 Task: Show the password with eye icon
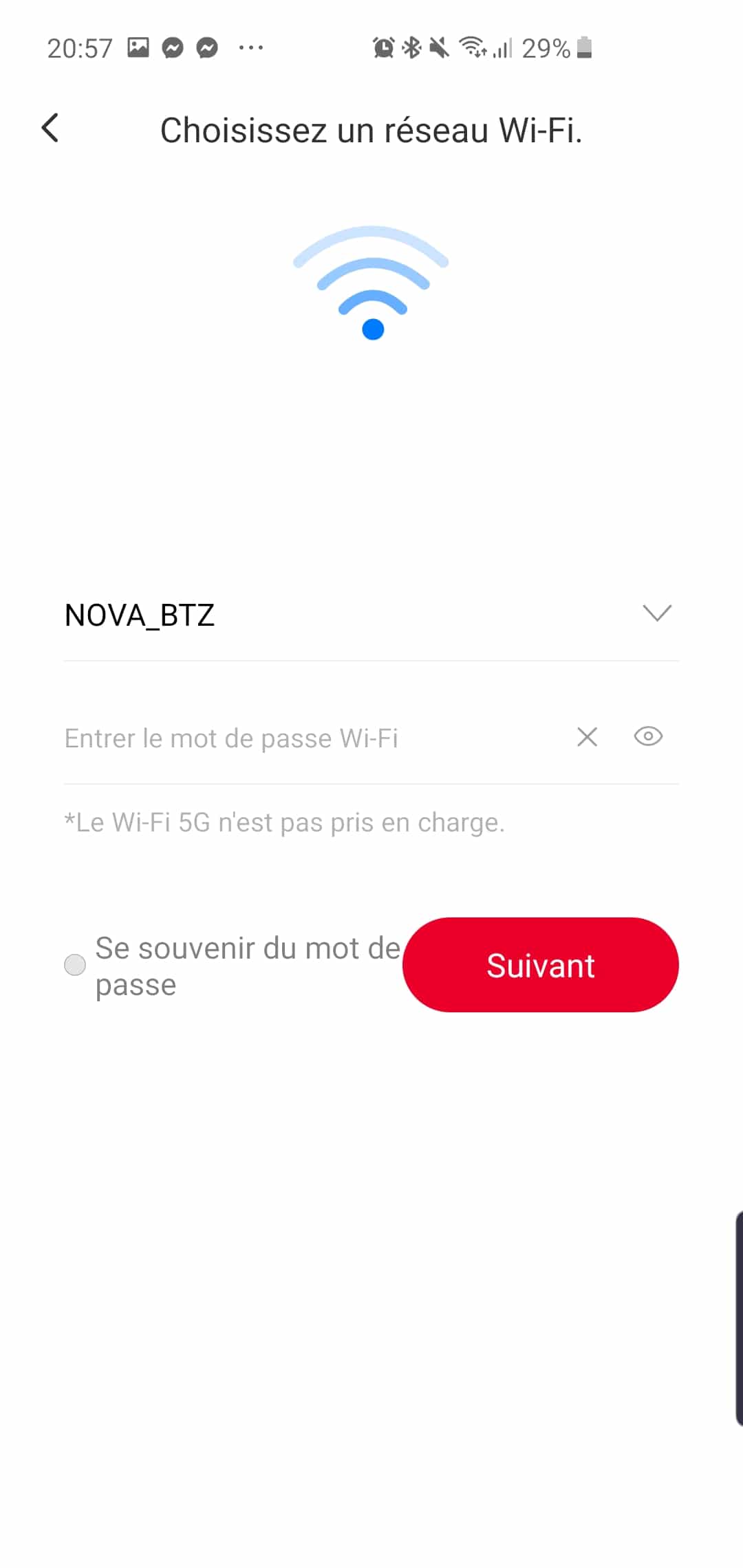(x=648, y=737)
